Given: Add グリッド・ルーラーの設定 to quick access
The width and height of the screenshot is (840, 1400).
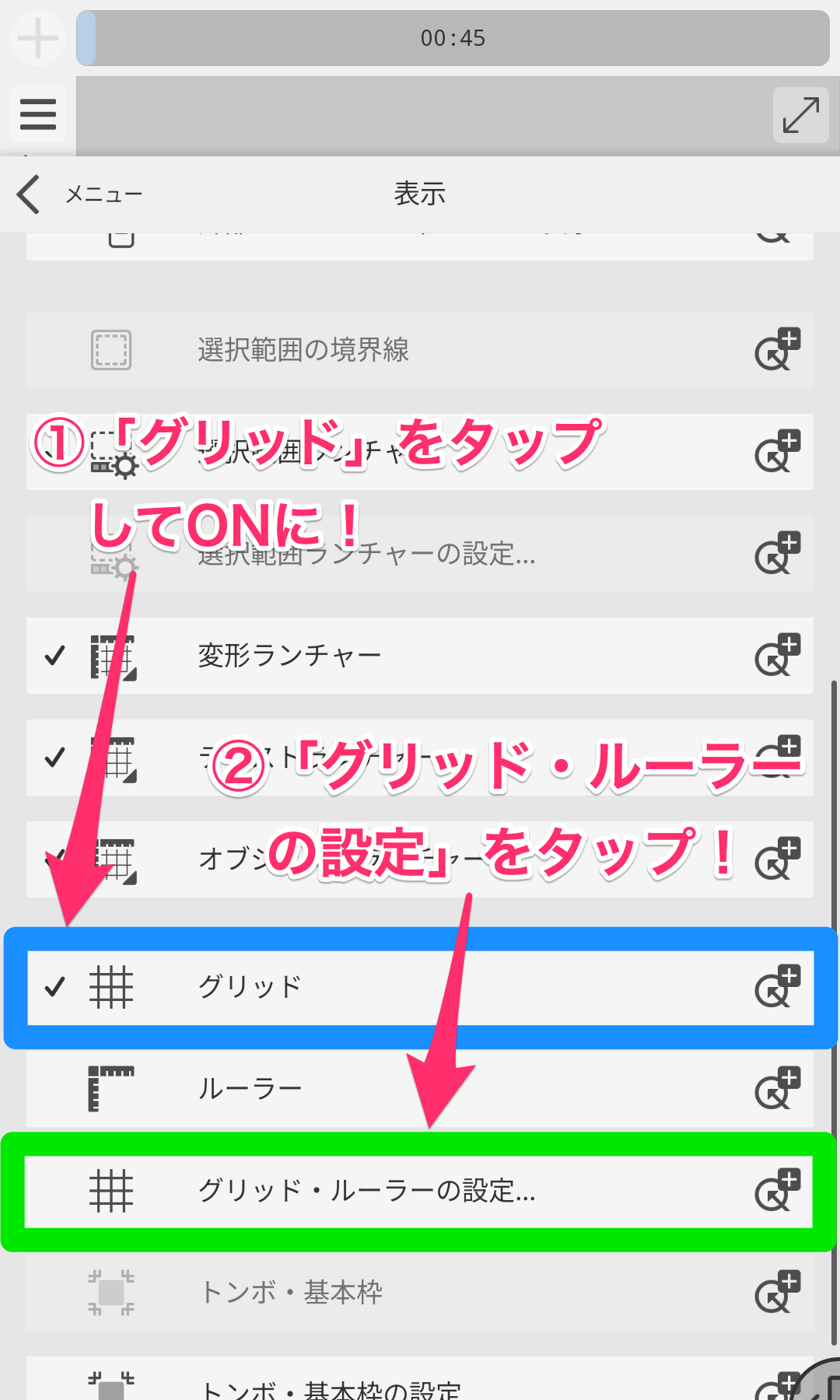Looking at the screenshot, I should tap(777, 1191).
